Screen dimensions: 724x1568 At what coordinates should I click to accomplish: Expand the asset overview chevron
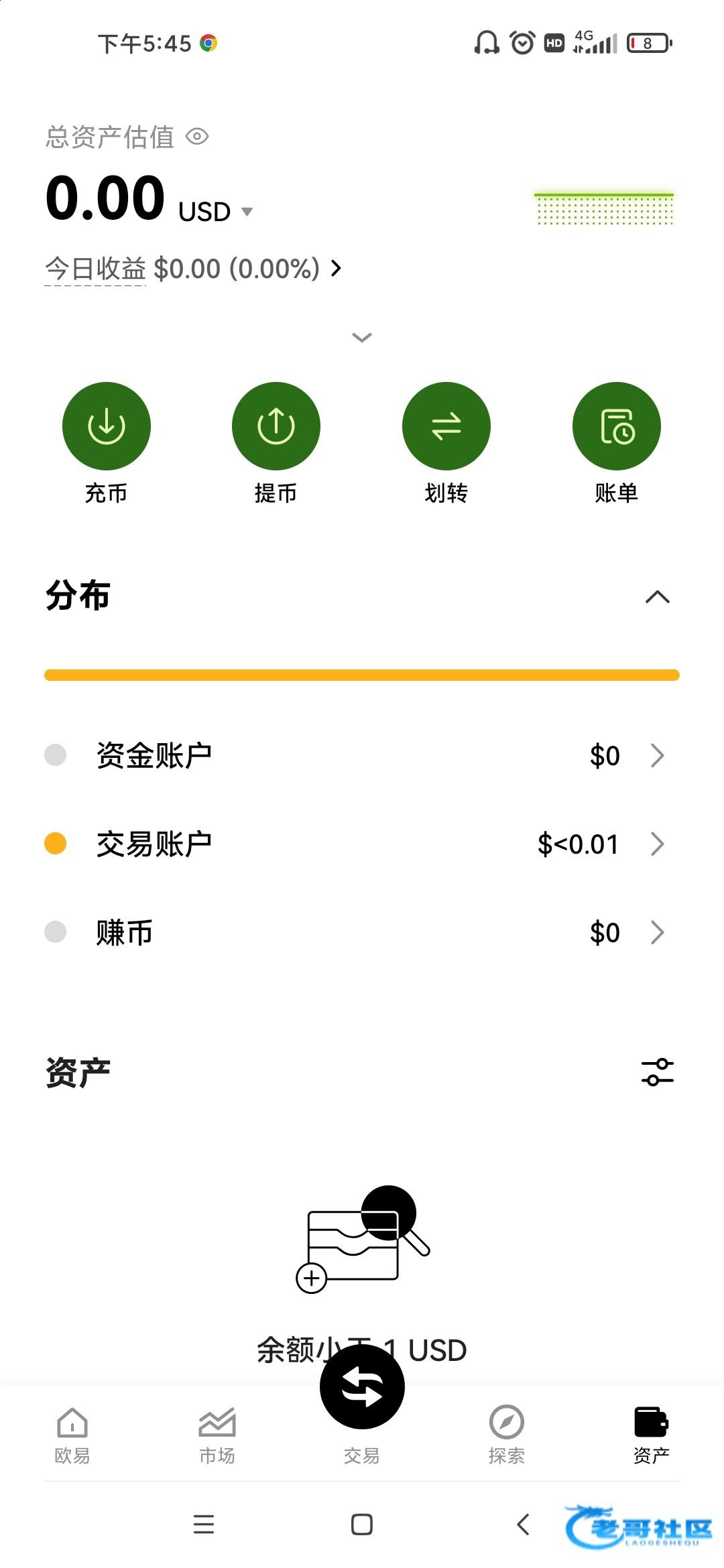pyautogui.click(x=362, y=337)
